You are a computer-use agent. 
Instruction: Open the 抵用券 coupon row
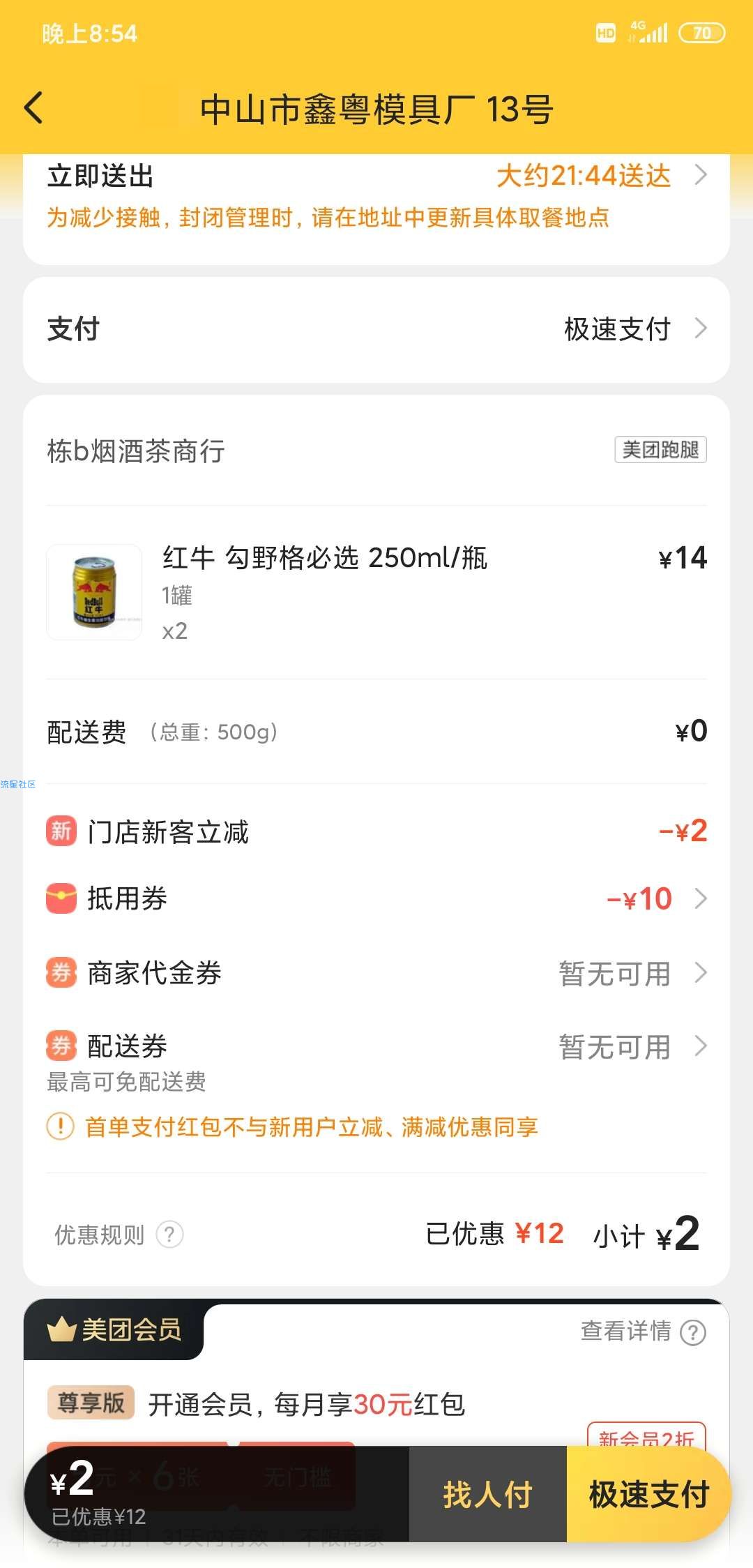376,899
